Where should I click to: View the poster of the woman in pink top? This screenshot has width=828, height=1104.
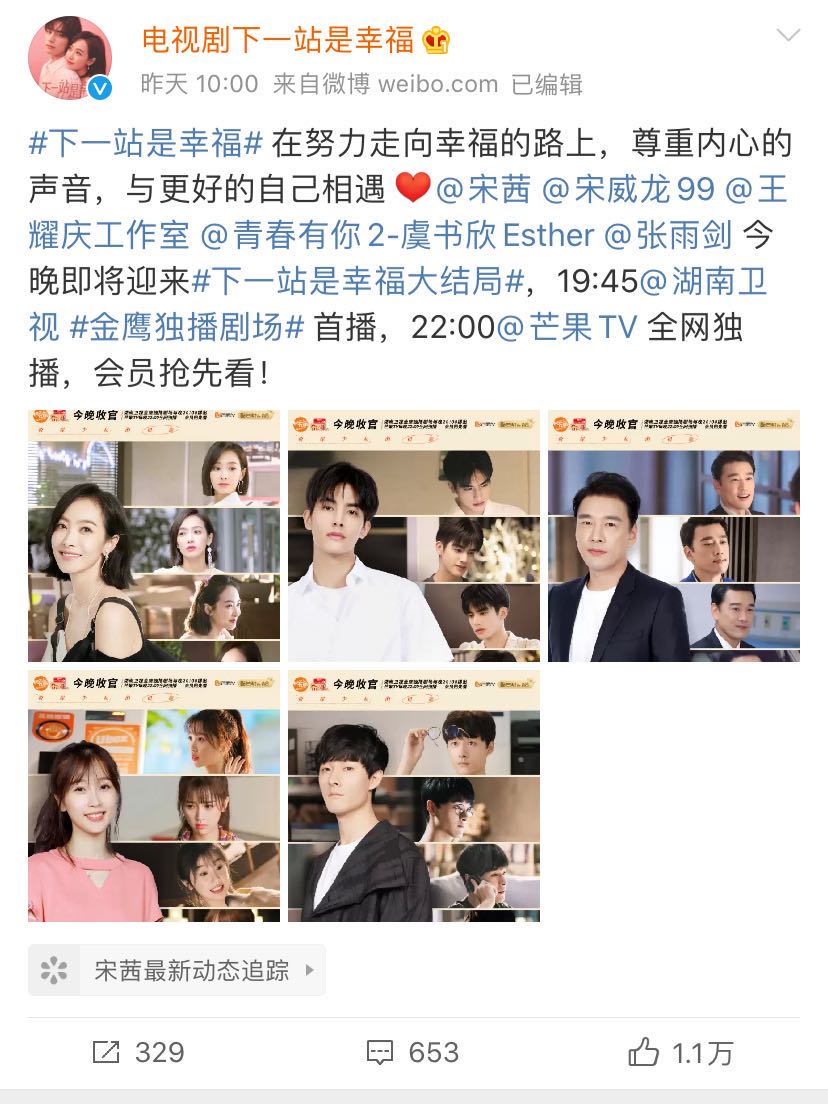pyautogui.click(x=154, y=796)
